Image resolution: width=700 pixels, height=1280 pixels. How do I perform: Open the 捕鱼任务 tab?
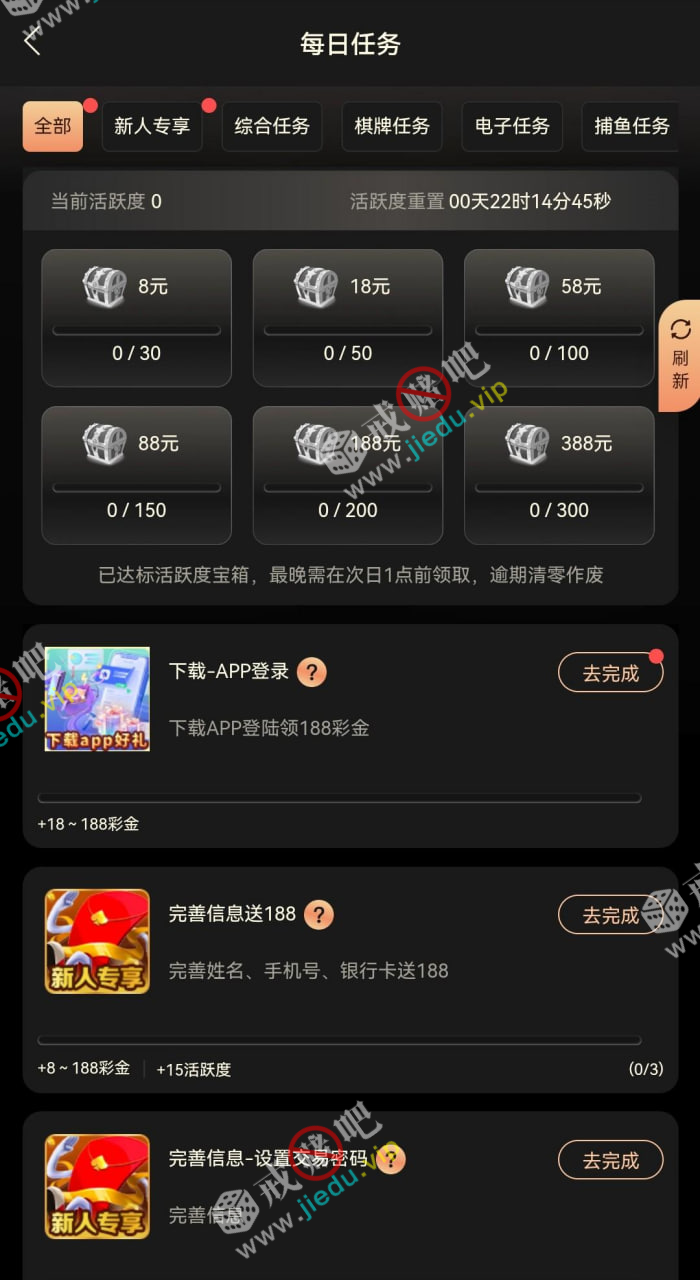(x=631, y=127)
